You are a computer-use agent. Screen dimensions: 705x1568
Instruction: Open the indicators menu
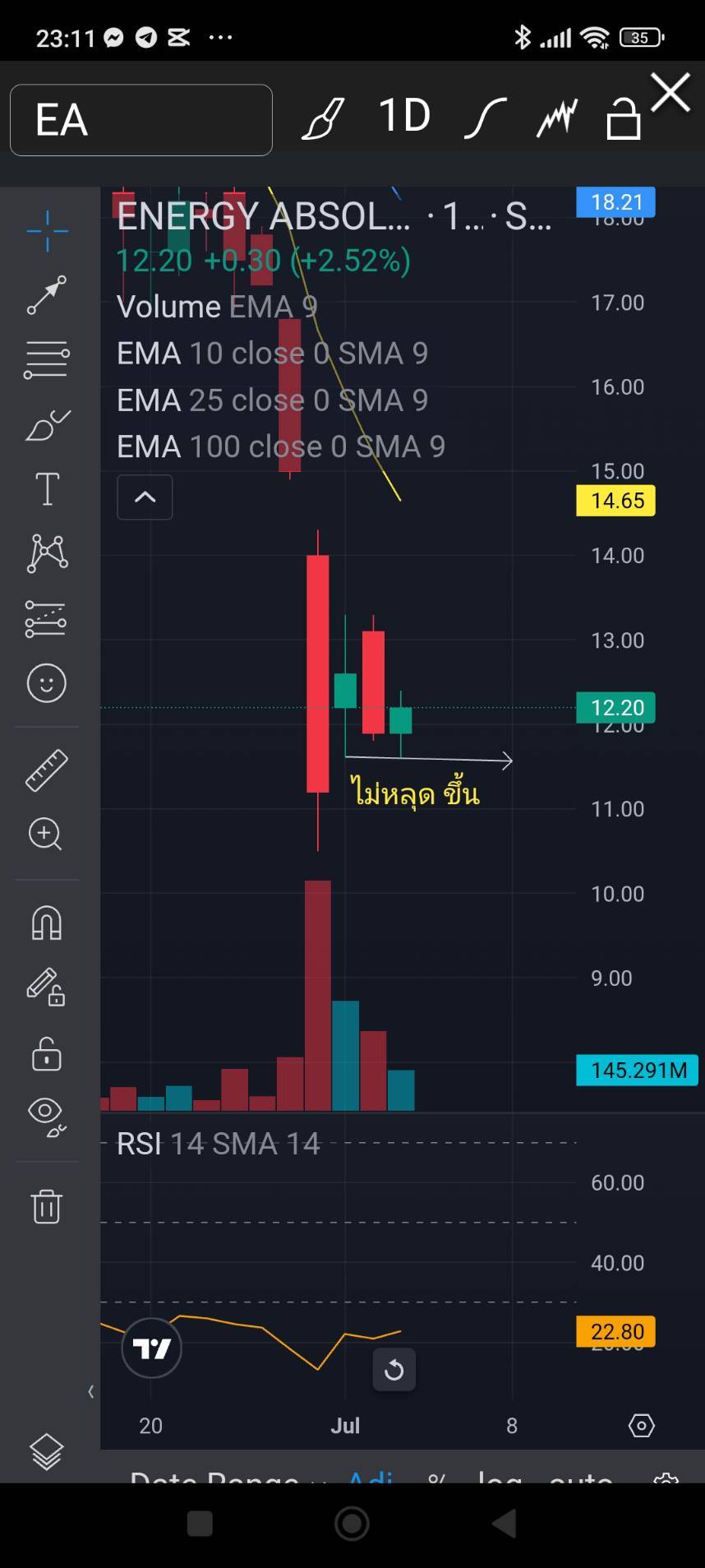pyautogui.click(x=557, y=118)
